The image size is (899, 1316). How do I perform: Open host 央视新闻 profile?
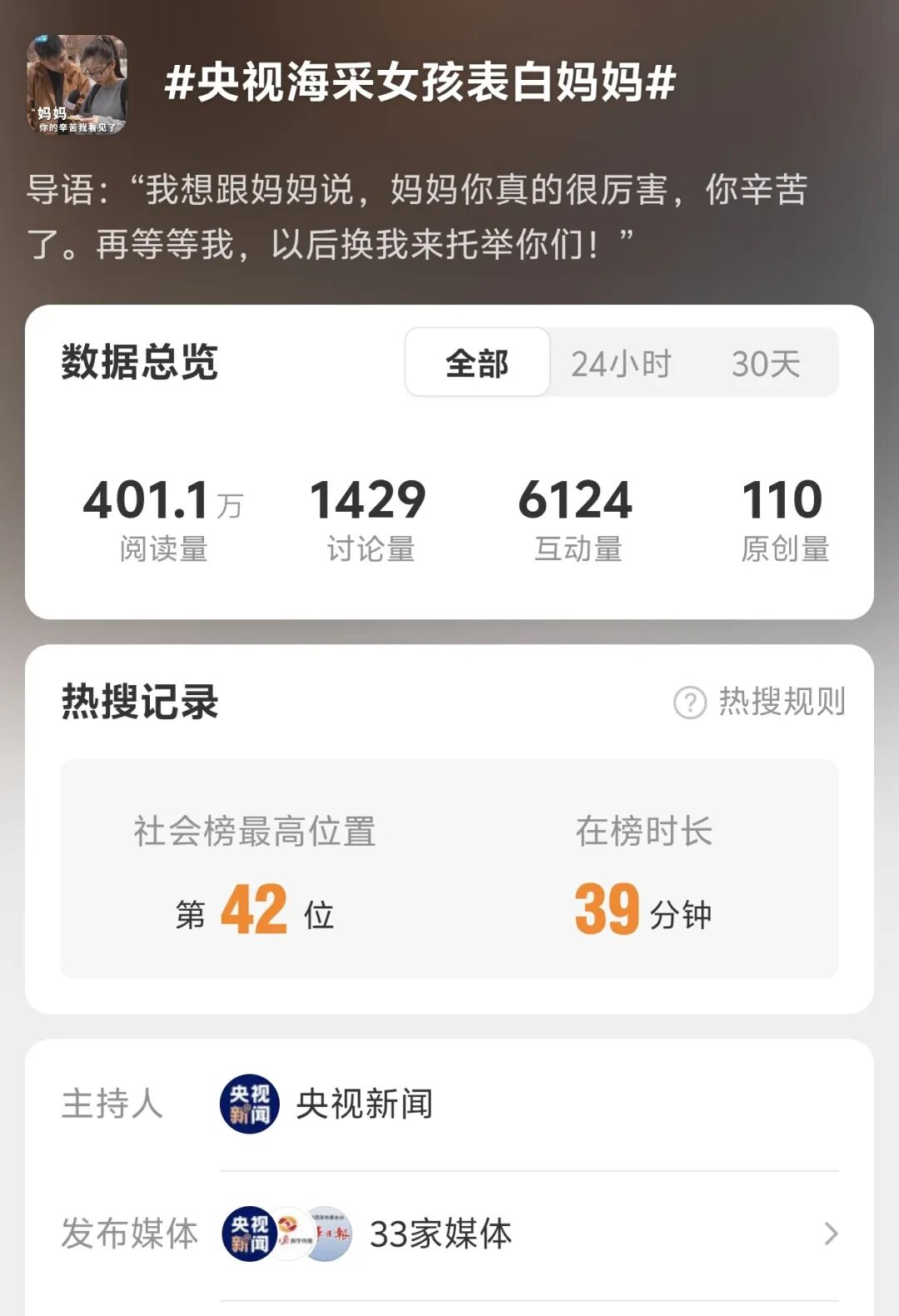tap(327, 1104)
